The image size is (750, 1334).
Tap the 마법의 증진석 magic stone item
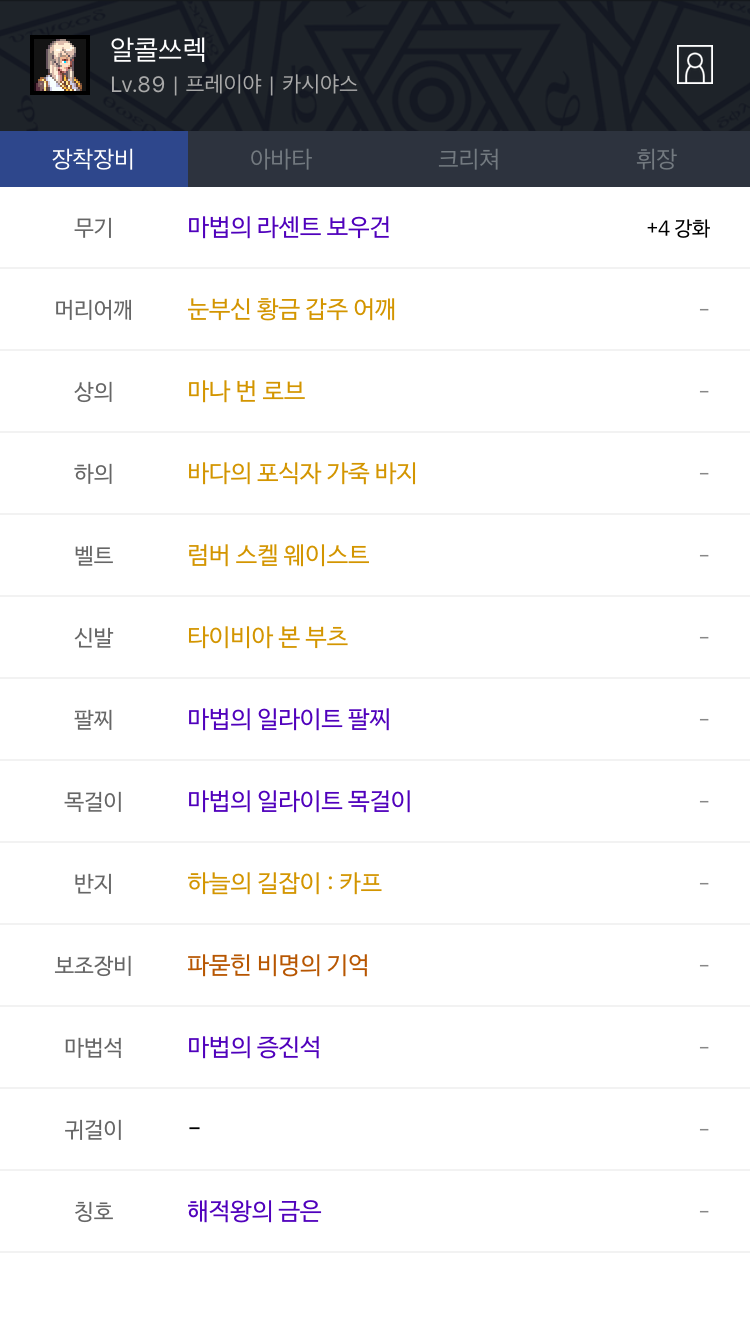pyautogui.click(x=254, y=1047)
